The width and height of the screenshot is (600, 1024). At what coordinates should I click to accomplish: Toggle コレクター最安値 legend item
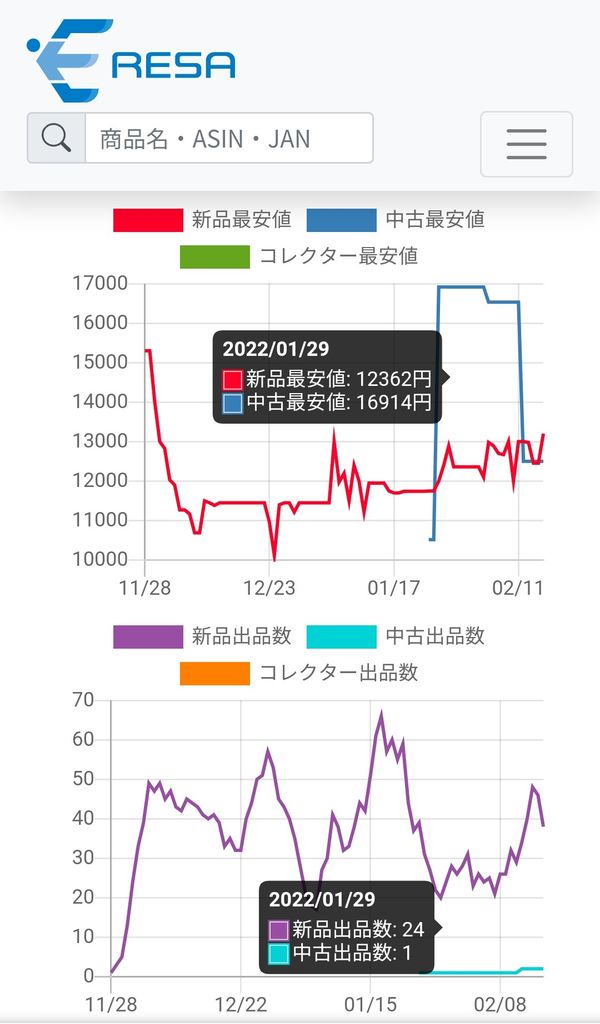[299, 256]
